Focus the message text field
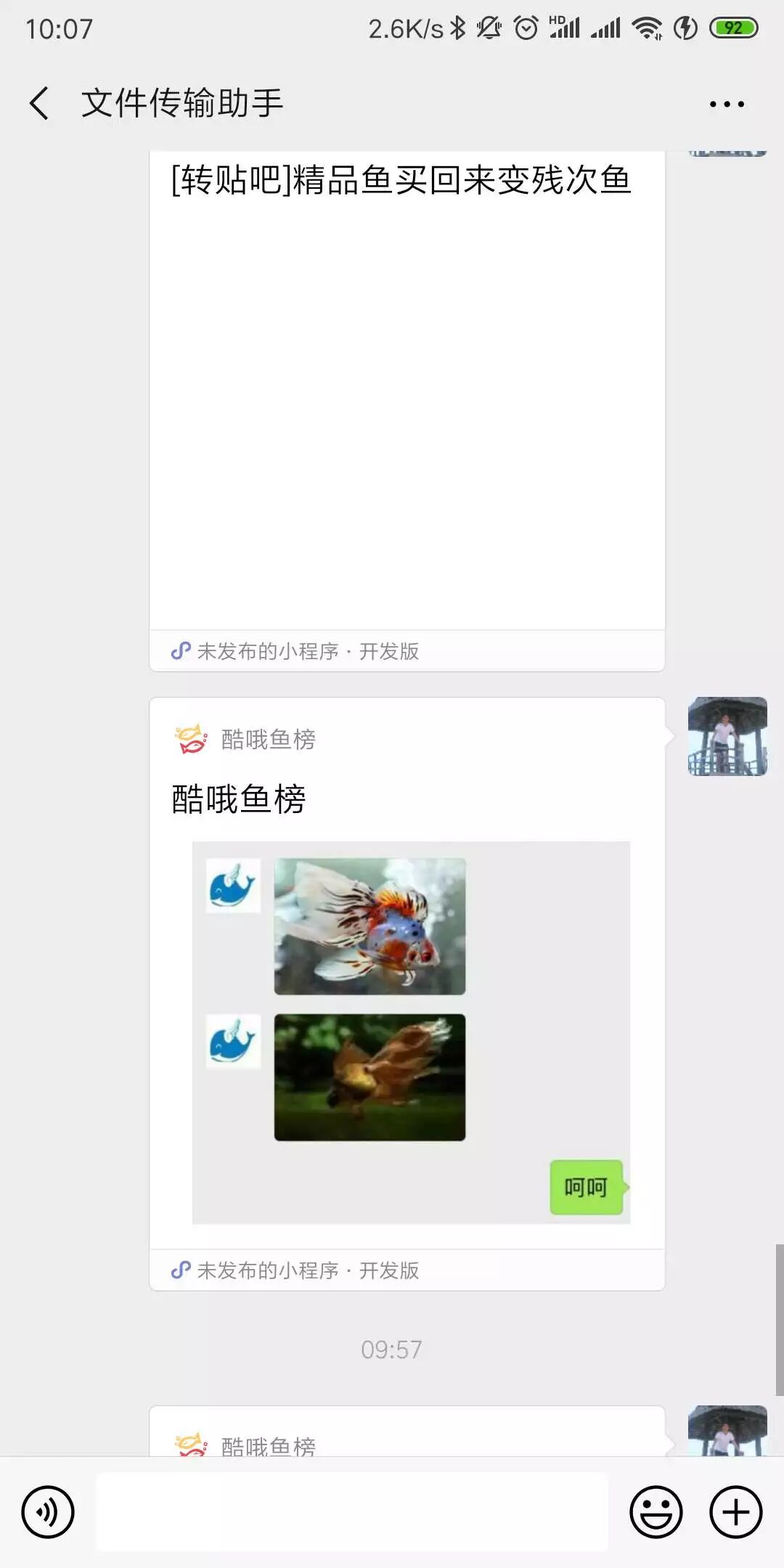 352,1512
